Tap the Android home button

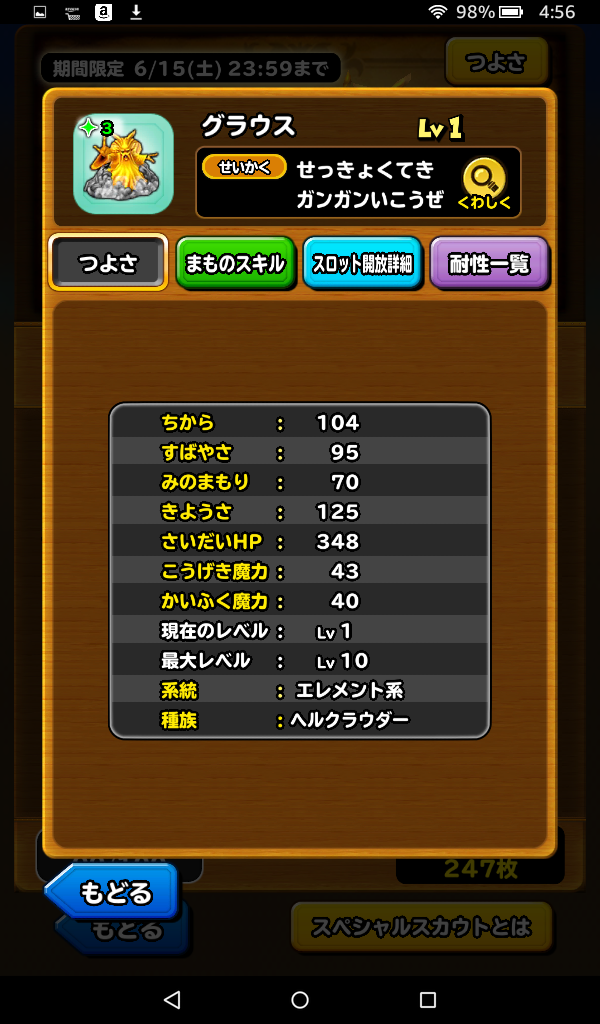click(300, 999)
